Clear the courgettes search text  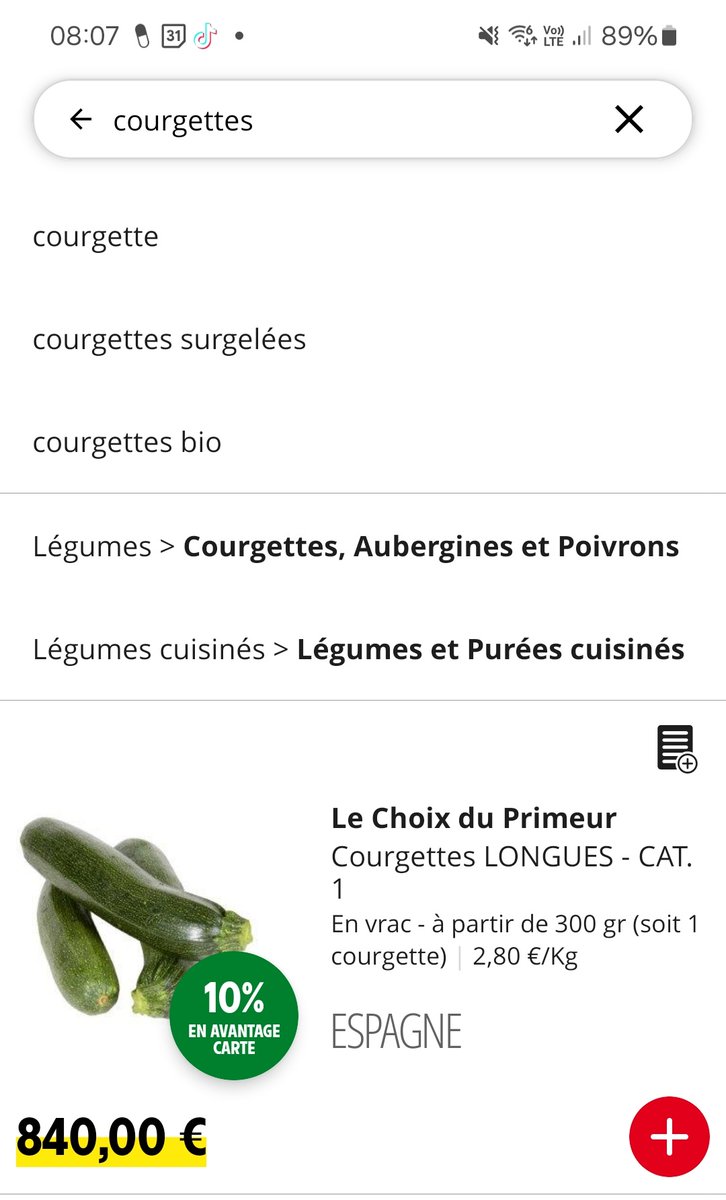tap(629, 120)
